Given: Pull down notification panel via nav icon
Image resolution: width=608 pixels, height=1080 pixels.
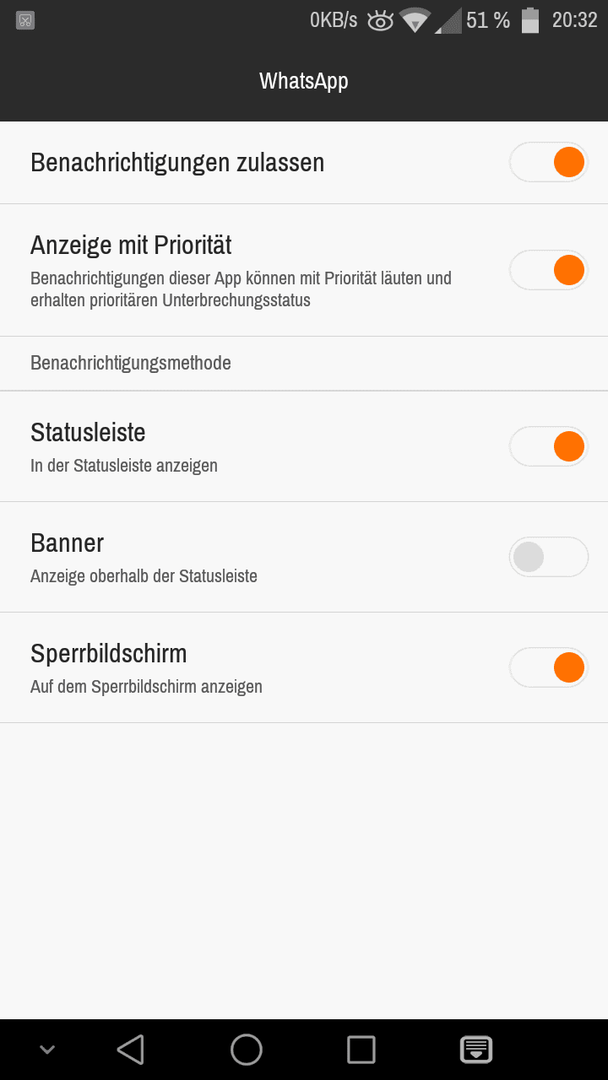Looking at the screenshot, I should 476,1050.
